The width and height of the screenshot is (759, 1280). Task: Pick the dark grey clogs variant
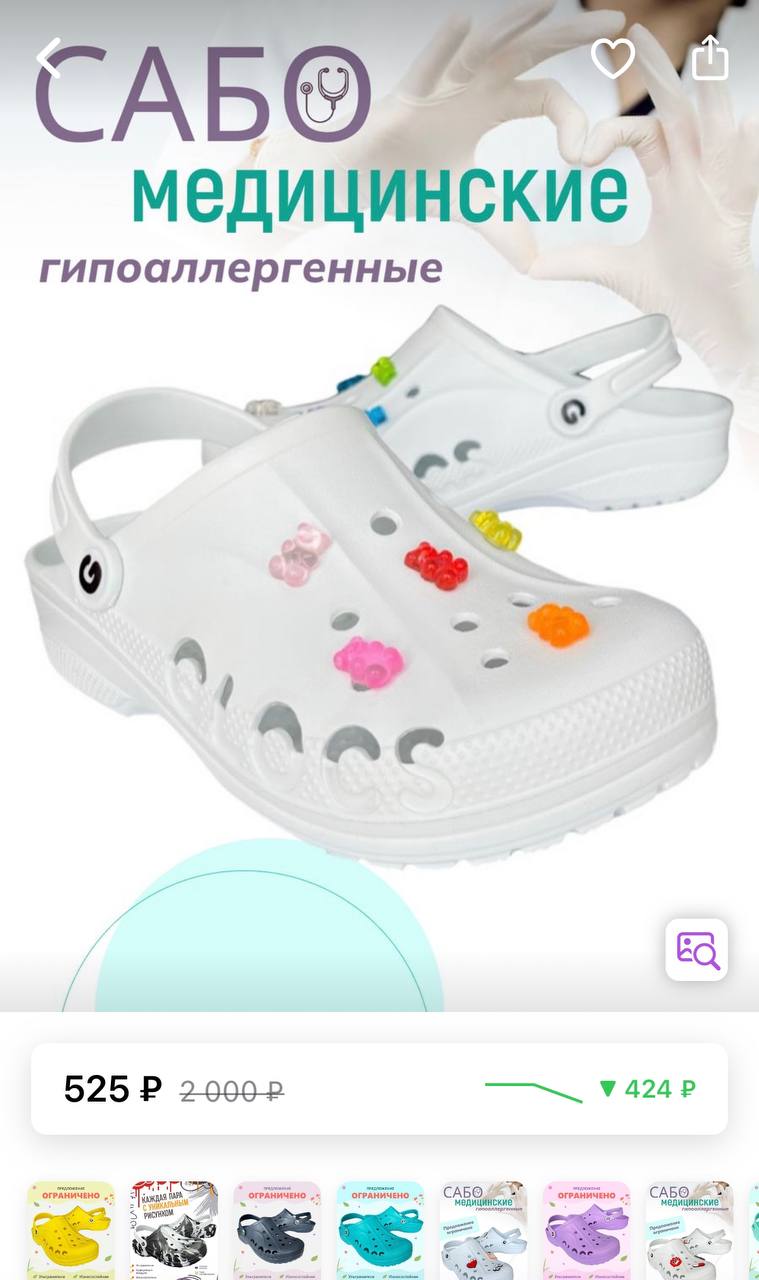point(277,1230)
